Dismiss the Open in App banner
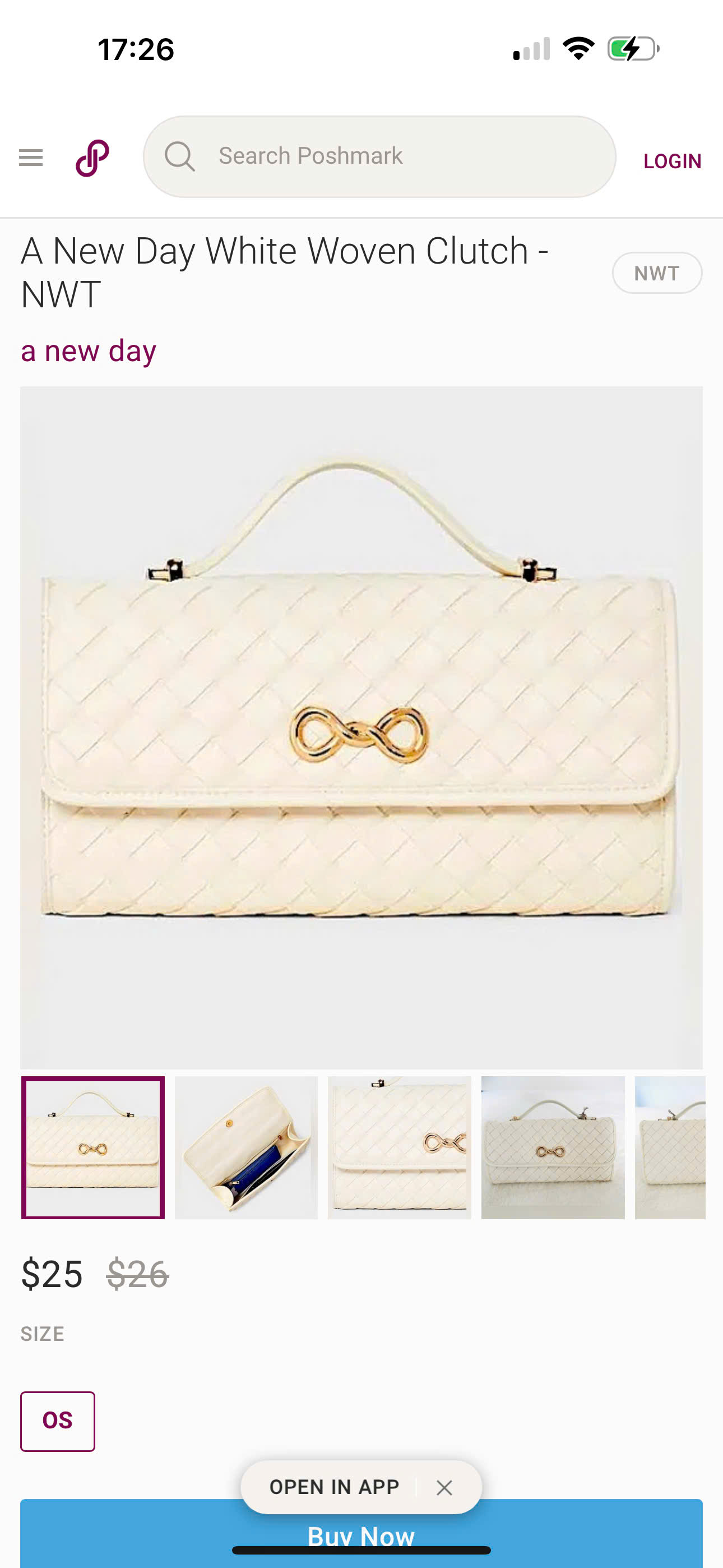723x1568 pixels. 444,1488
